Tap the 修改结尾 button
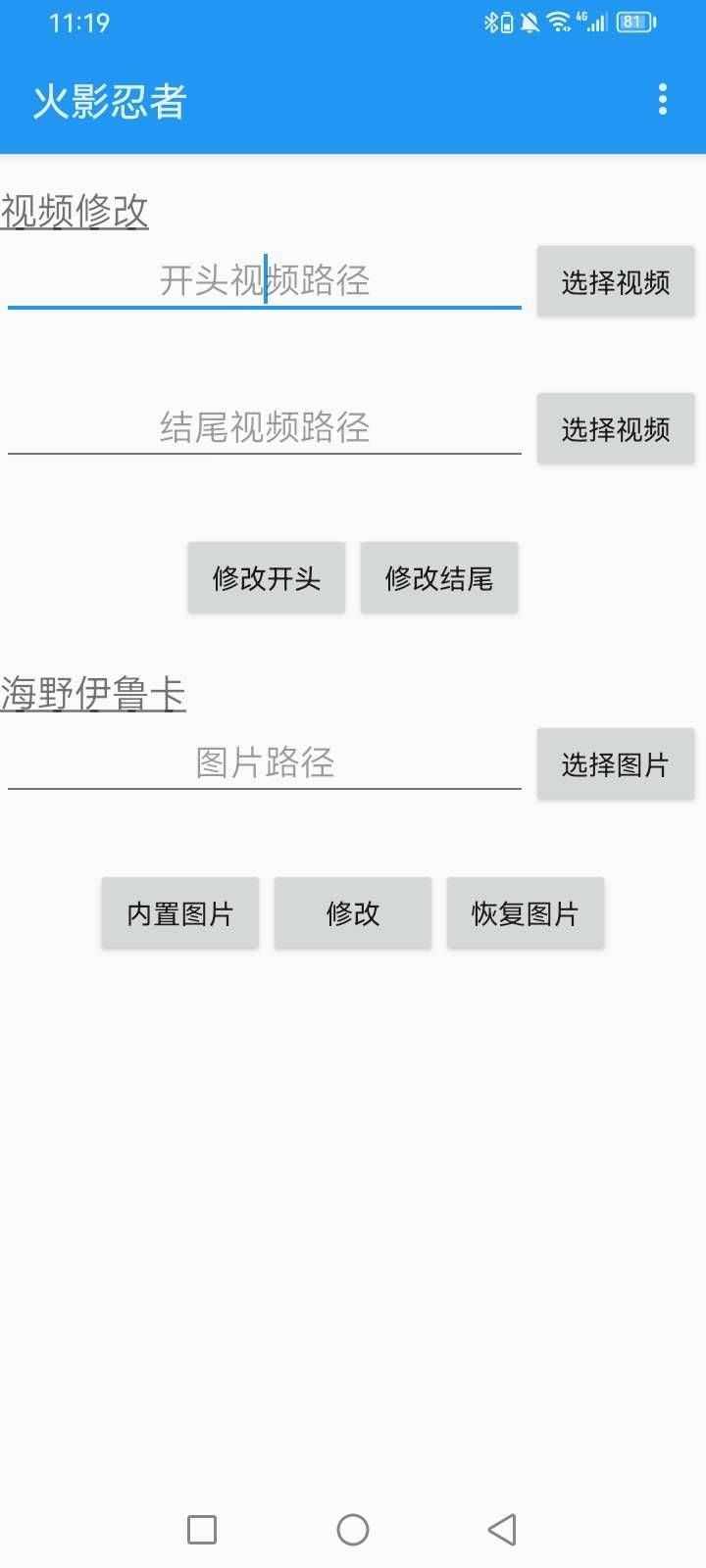 [439, 578]
